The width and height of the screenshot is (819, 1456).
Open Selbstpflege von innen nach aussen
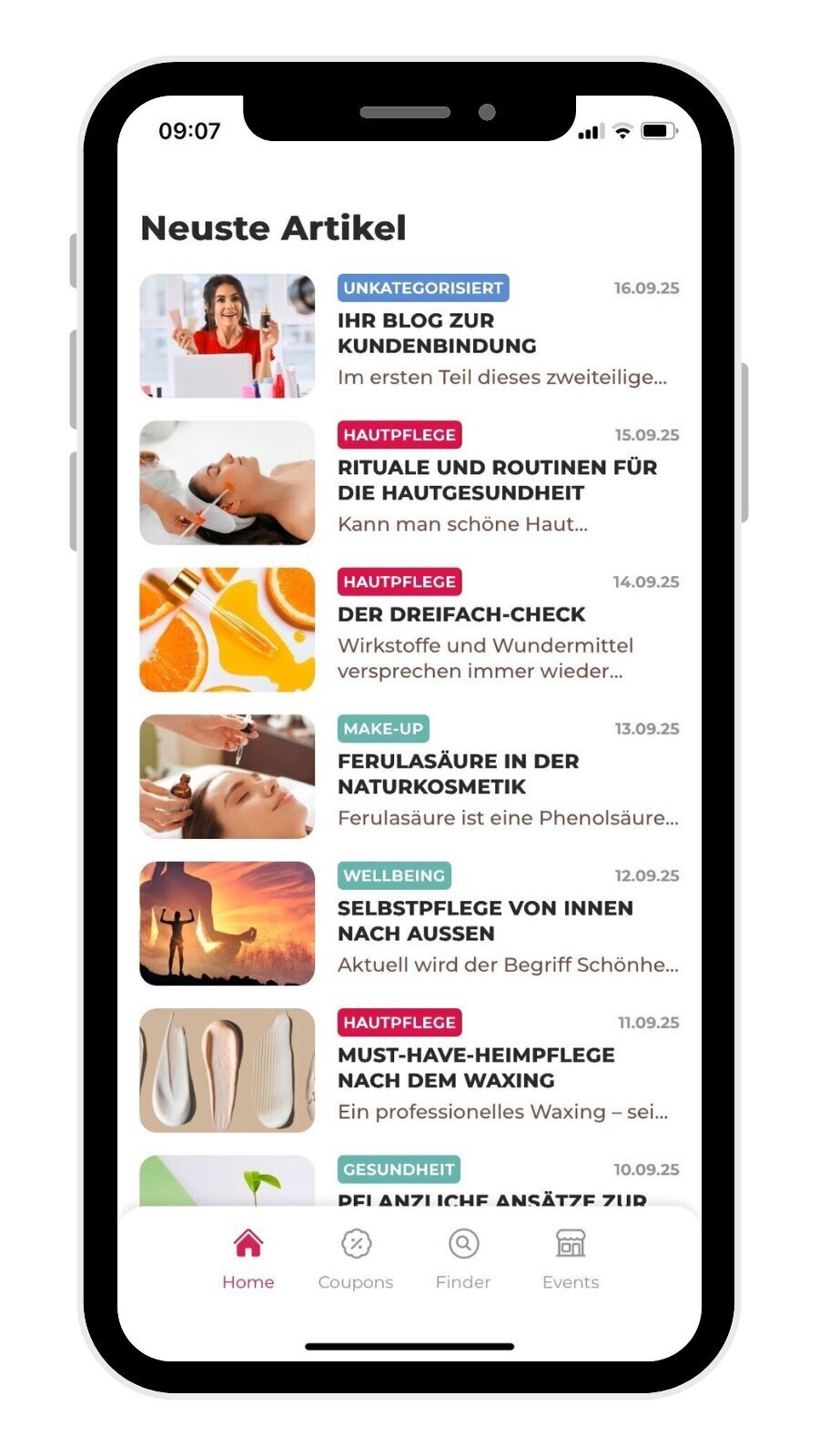(x=484, y=920)
